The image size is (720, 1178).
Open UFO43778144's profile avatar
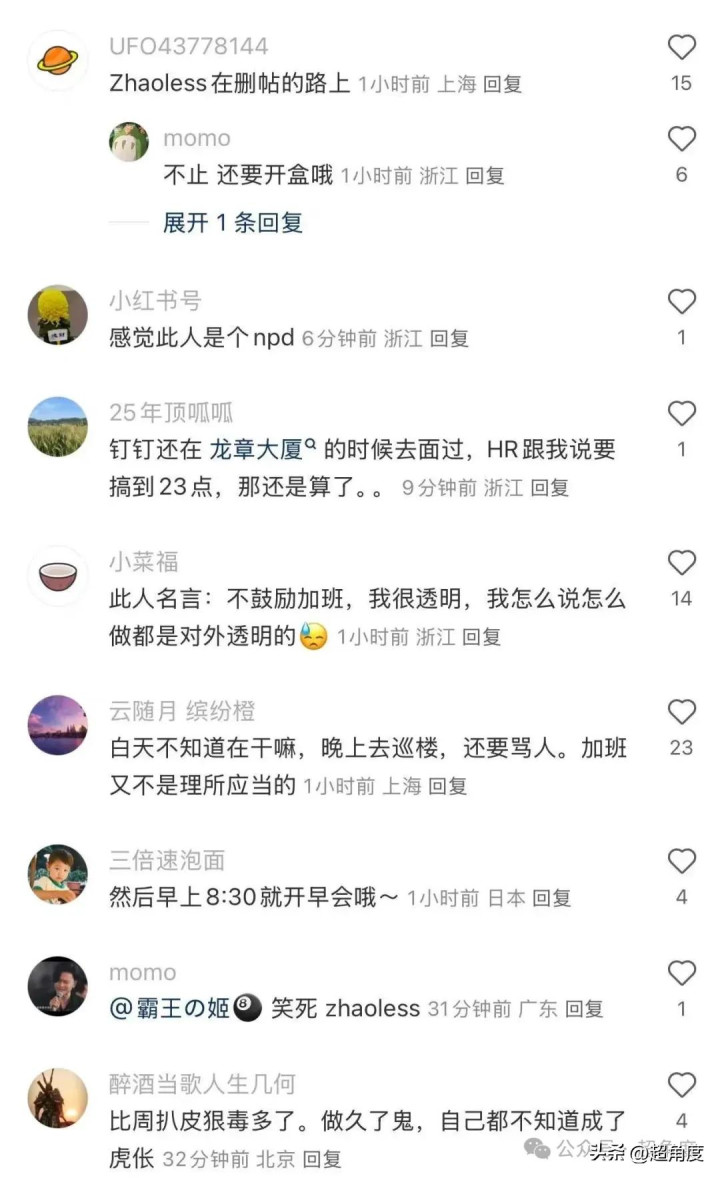click(x=57, y=61)
